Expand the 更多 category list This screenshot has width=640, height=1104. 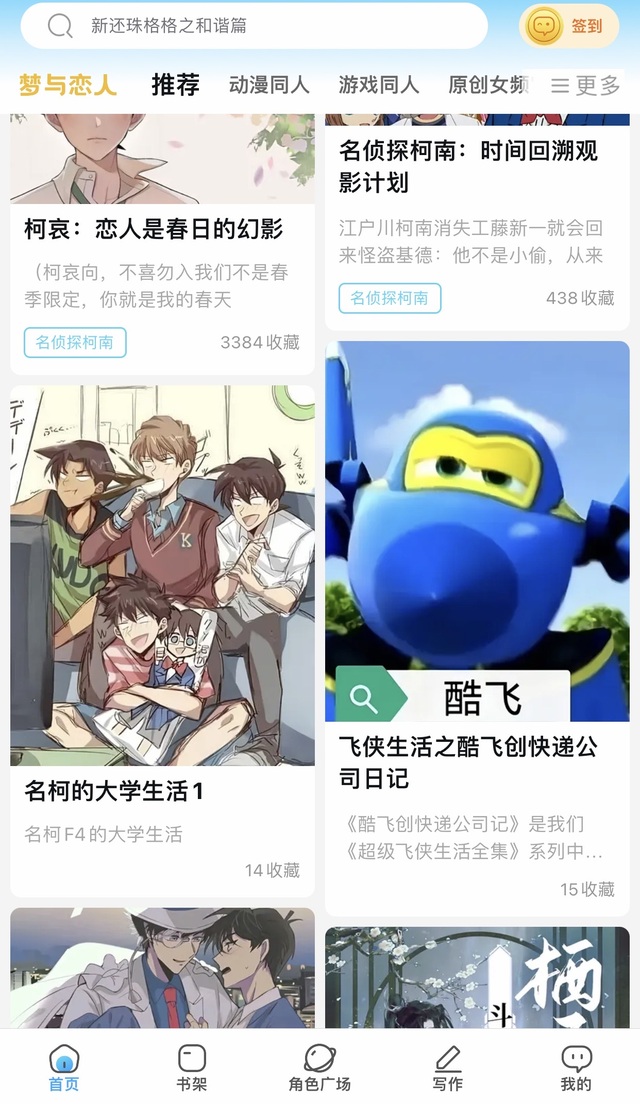pyautogui.click(x=586, y=86)
